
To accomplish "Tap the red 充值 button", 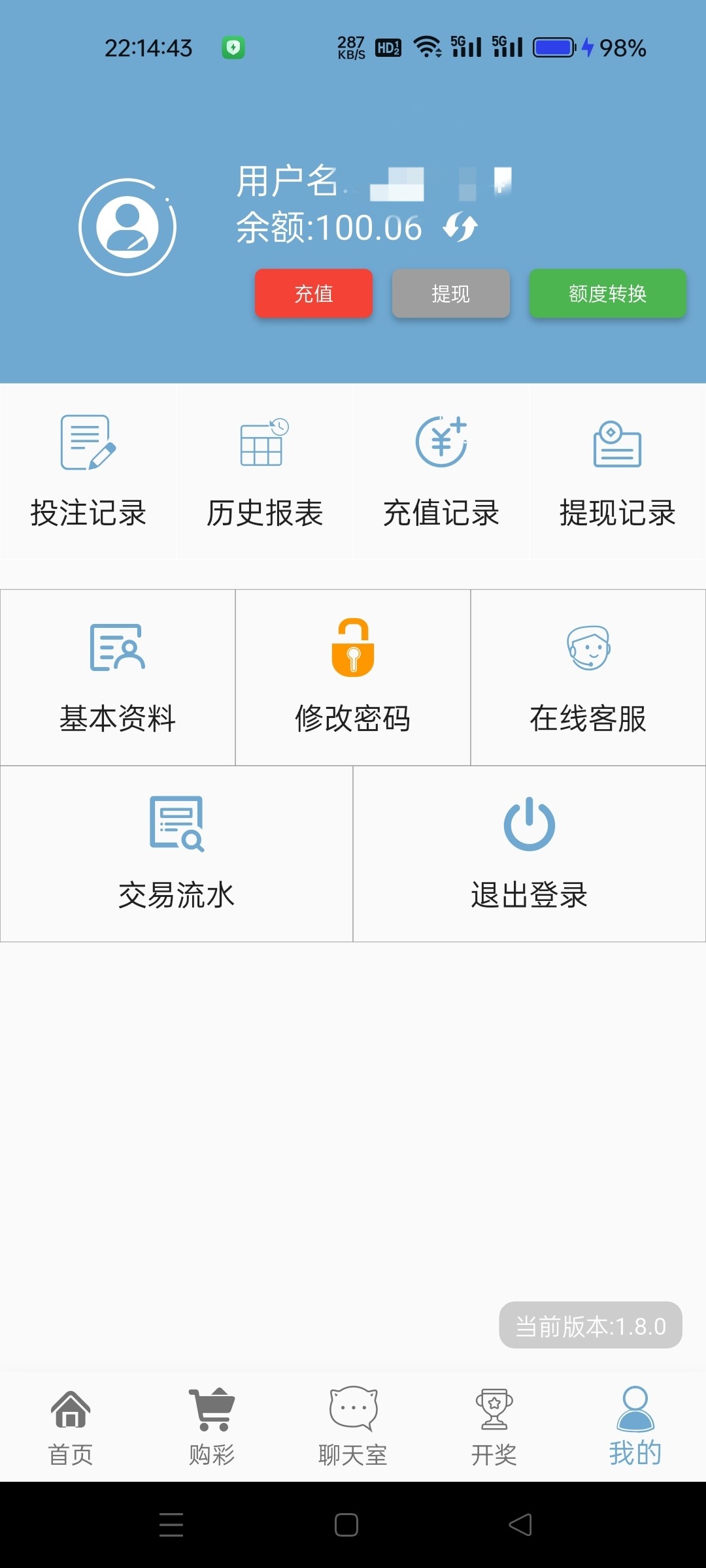I will 314,293.
